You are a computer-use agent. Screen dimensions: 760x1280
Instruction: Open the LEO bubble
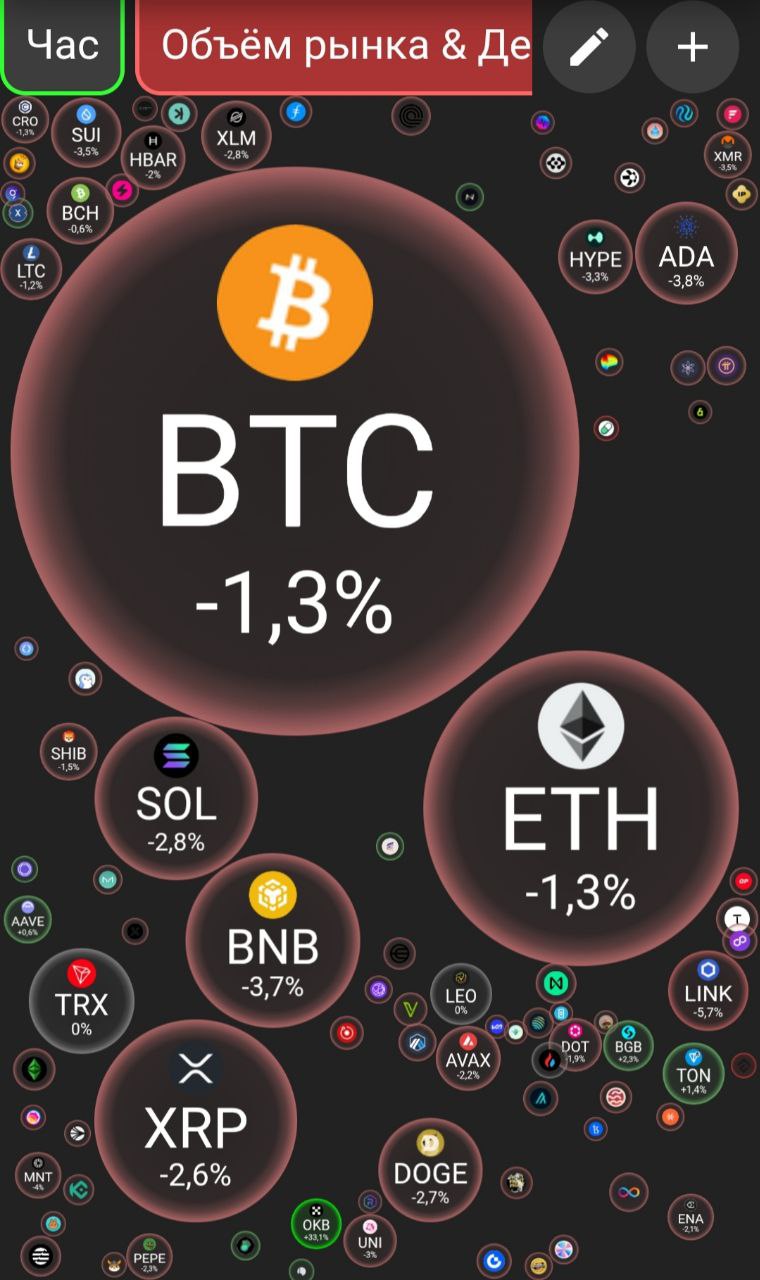(x=461, y=994)
